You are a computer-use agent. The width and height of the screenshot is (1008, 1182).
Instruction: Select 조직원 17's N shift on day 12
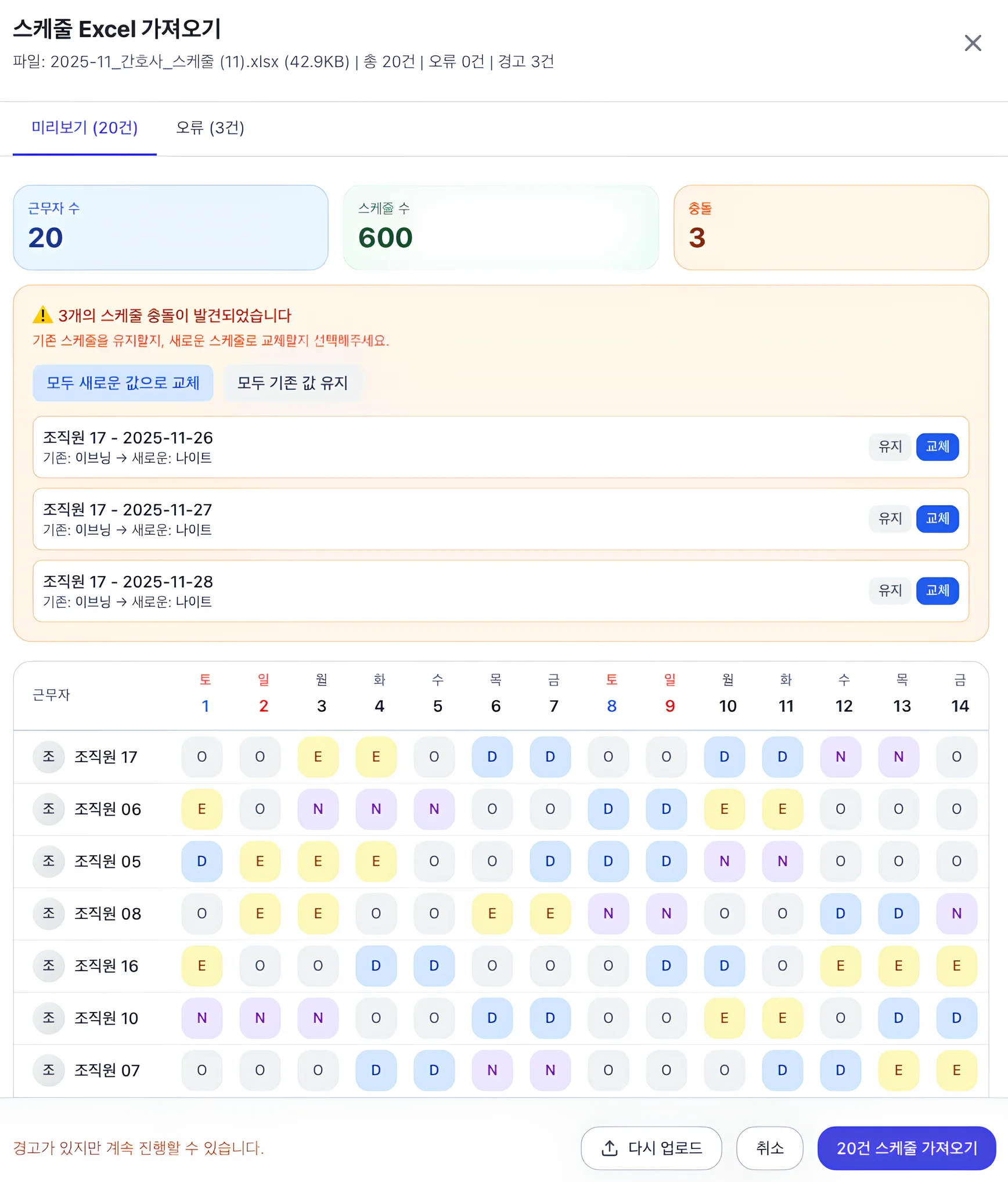pos(841,757)
